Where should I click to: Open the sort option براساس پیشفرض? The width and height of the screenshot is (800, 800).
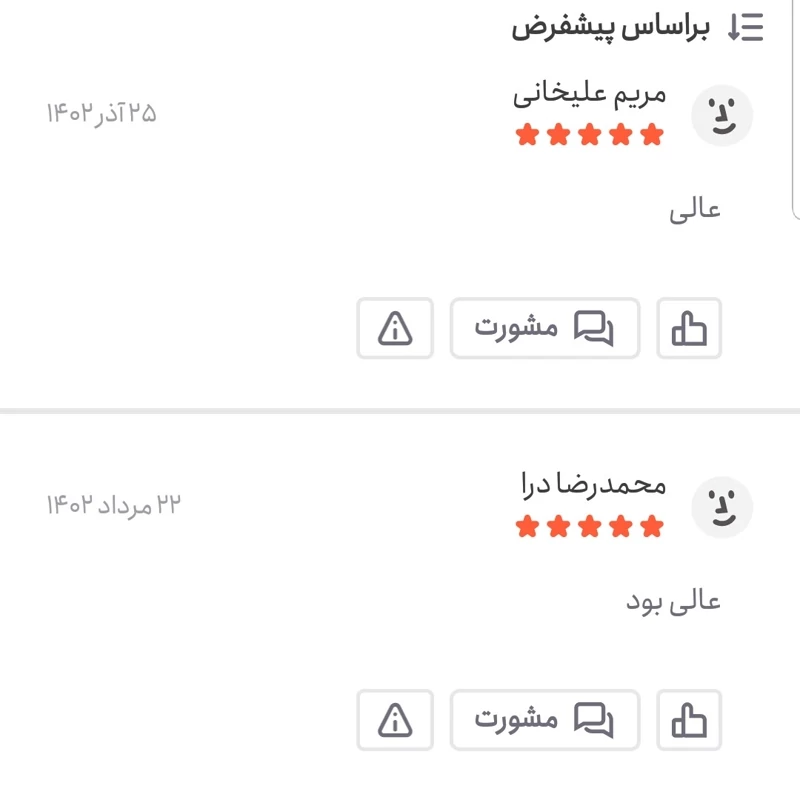[x=638, y=28]
